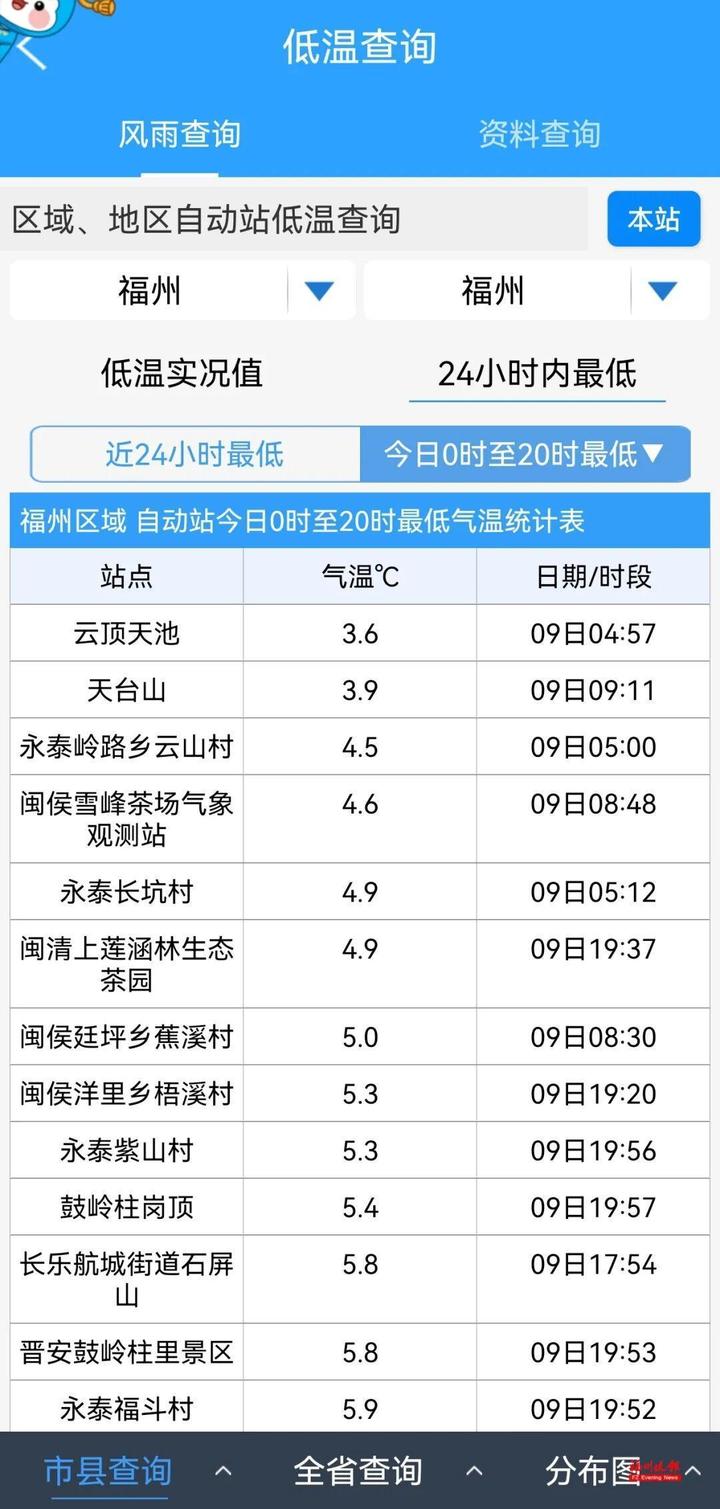720x1509 pixels.
Task: Tap the 本站 button
Action: point(654,219)
